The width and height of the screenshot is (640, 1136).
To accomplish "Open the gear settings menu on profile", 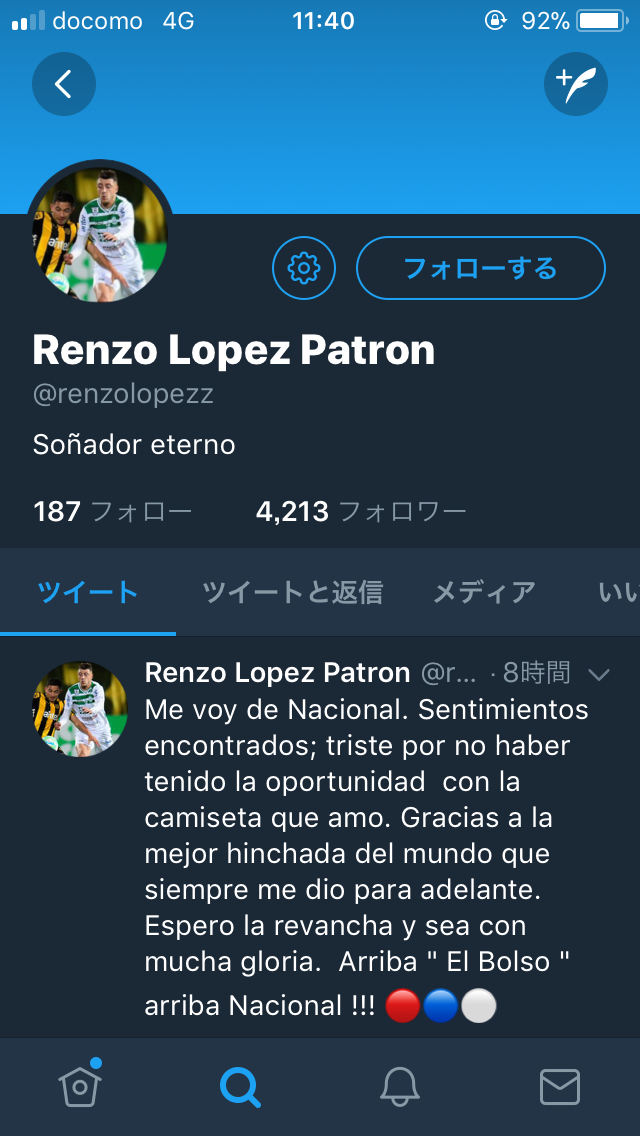I will click(303, 268).
